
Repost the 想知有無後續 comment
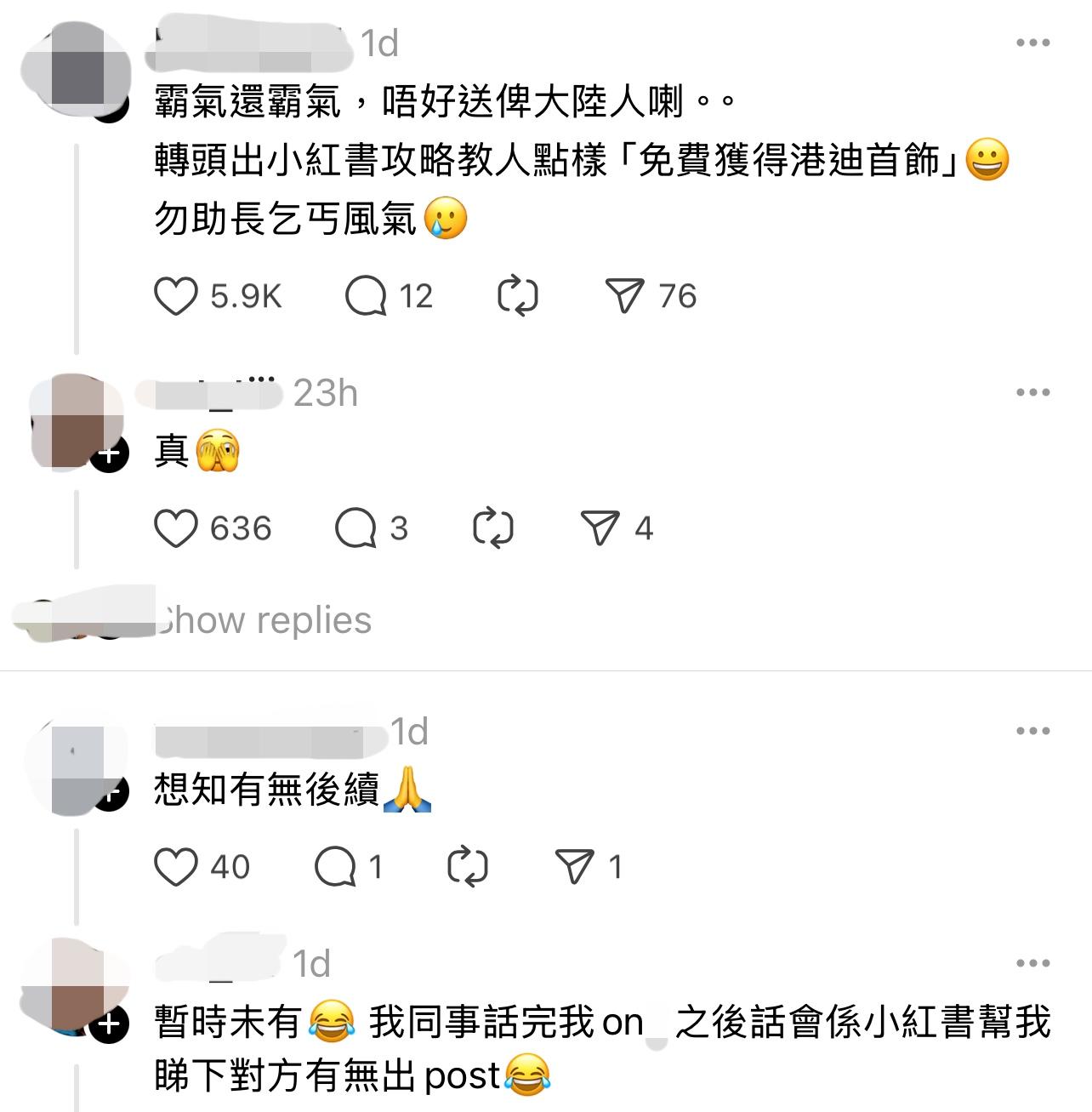point(468,867)
